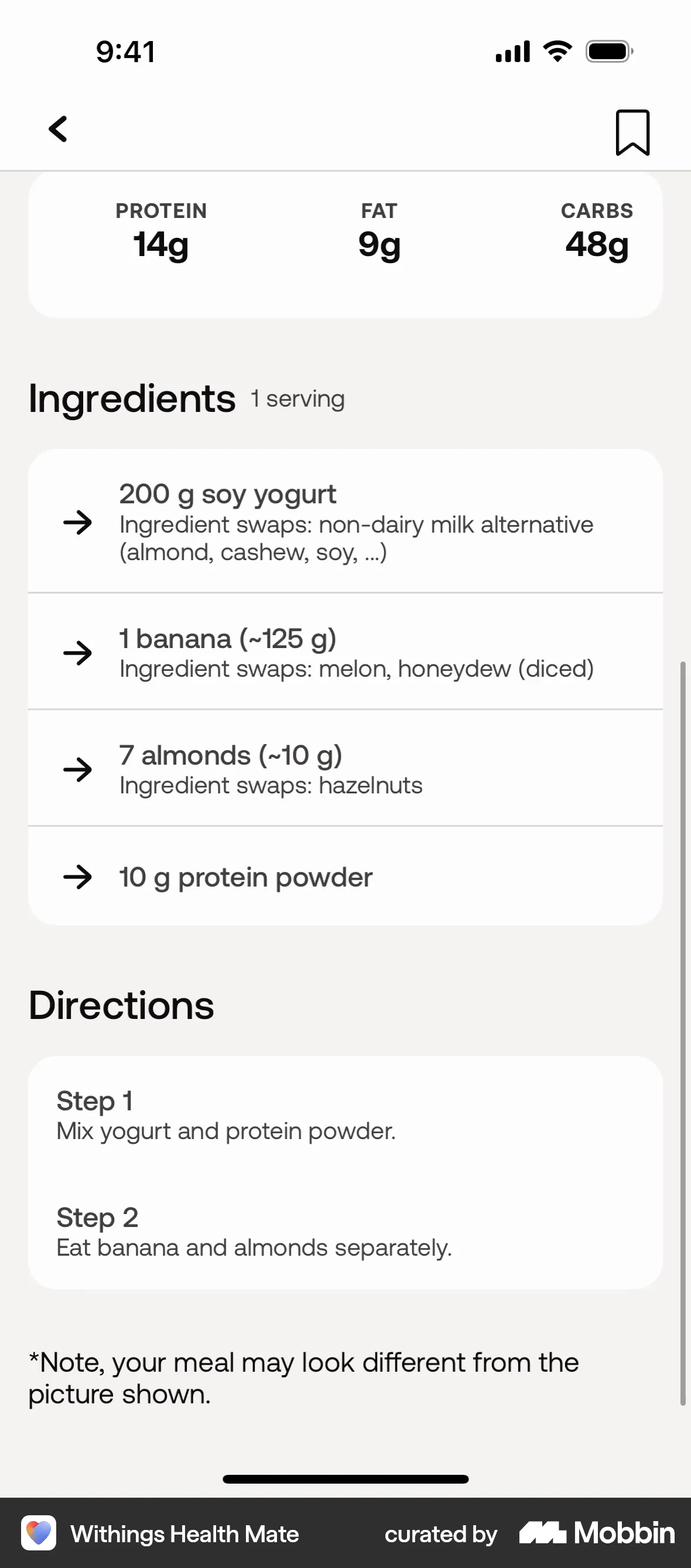Open the 1 serving label
691x1568 pixels.
click(297, 399)
